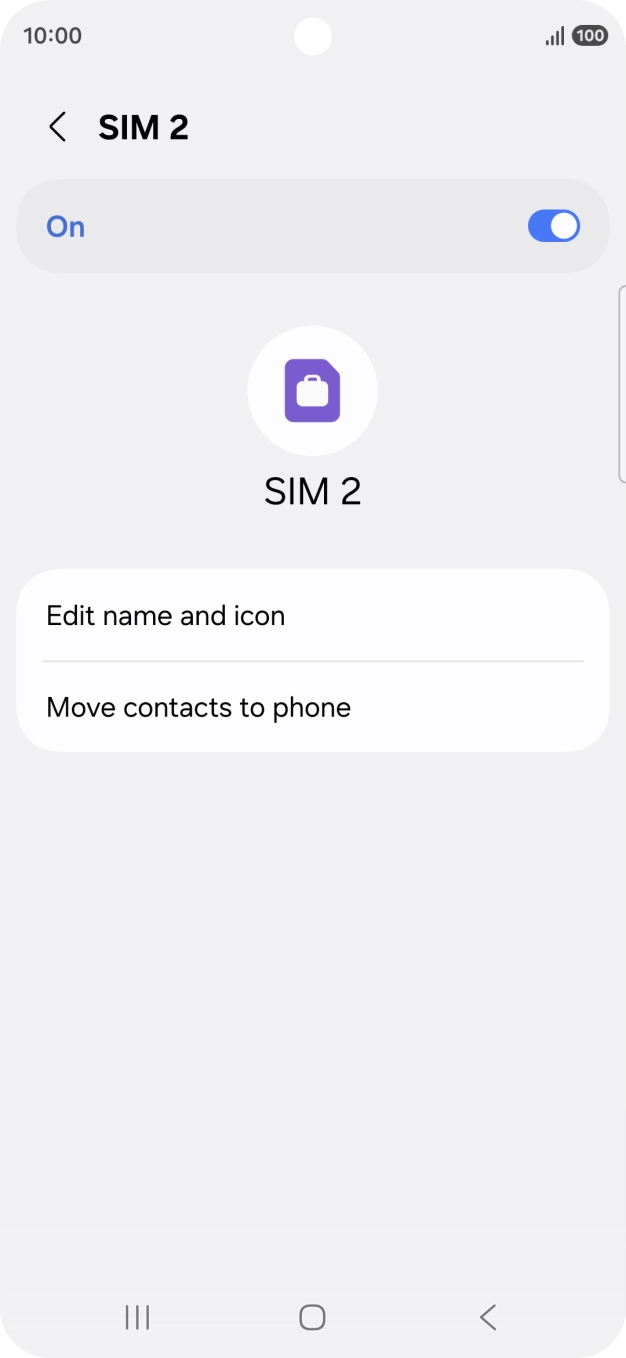Turn off the SIM 2 switch
The image size is (626, 1358).
click(x=553, y=226)
